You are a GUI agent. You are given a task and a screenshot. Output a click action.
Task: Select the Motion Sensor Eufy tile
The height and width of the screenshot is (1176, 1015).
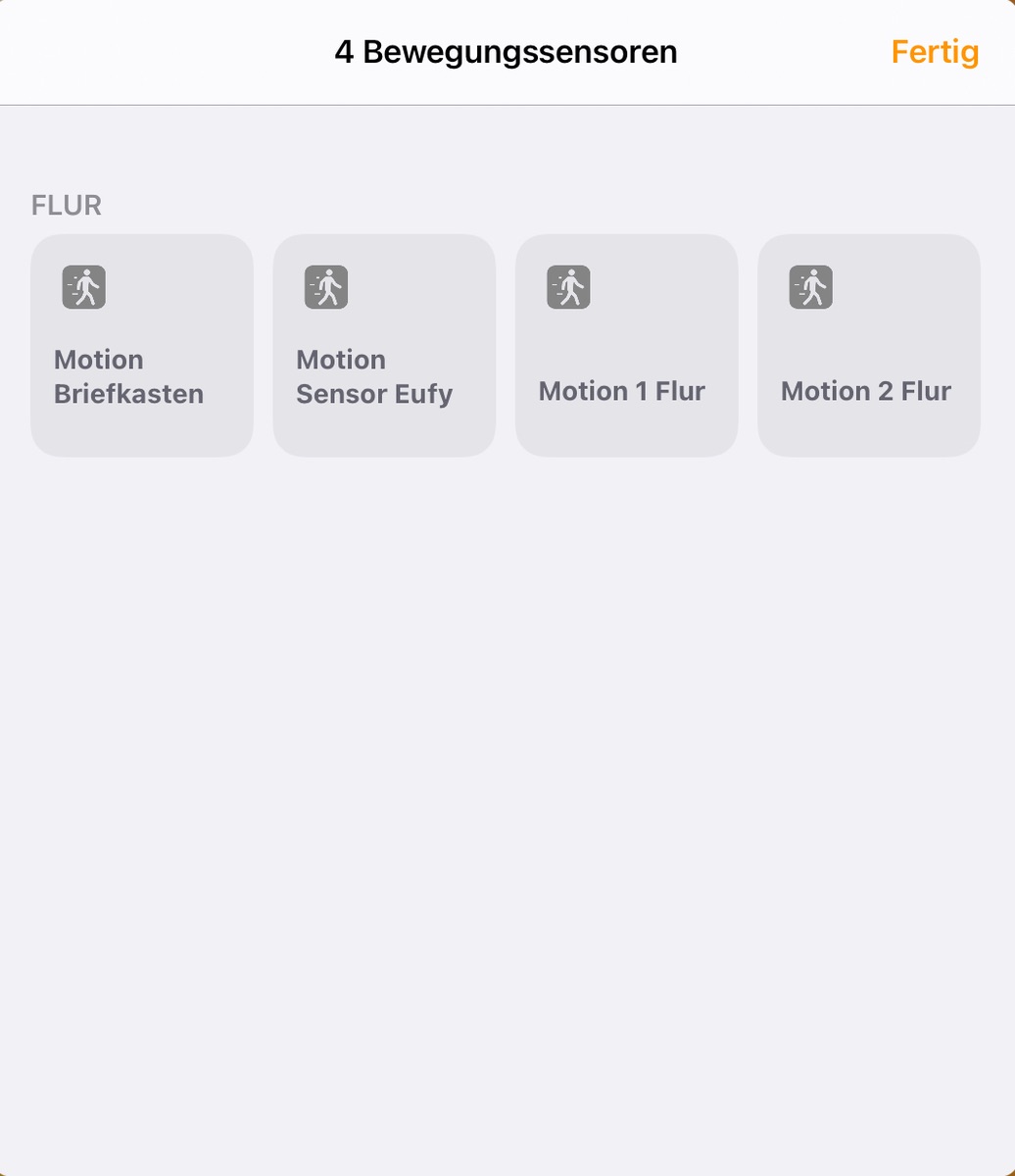pyautogui.click(x=384, y=345)
